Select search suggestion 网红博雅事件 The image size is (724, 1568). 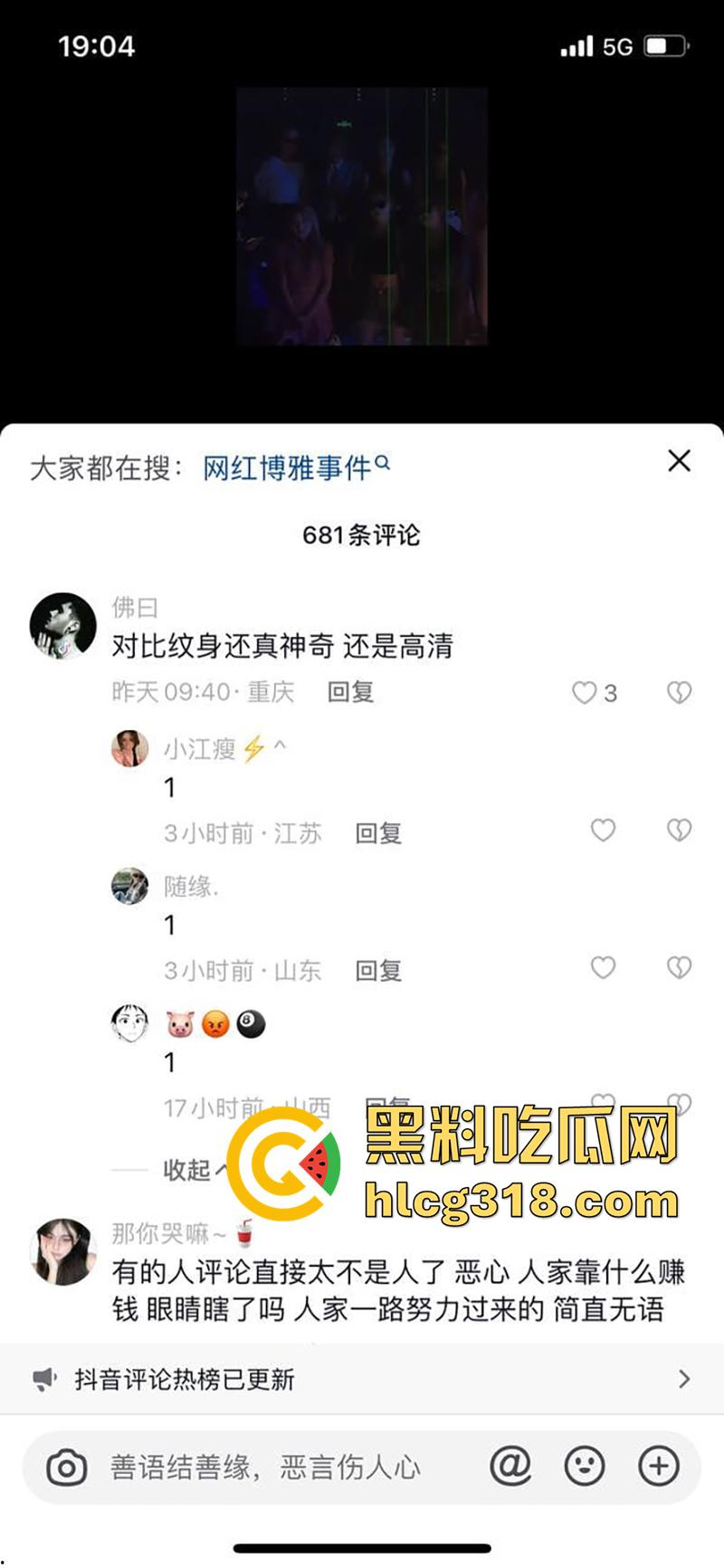[x=290, y=463]
